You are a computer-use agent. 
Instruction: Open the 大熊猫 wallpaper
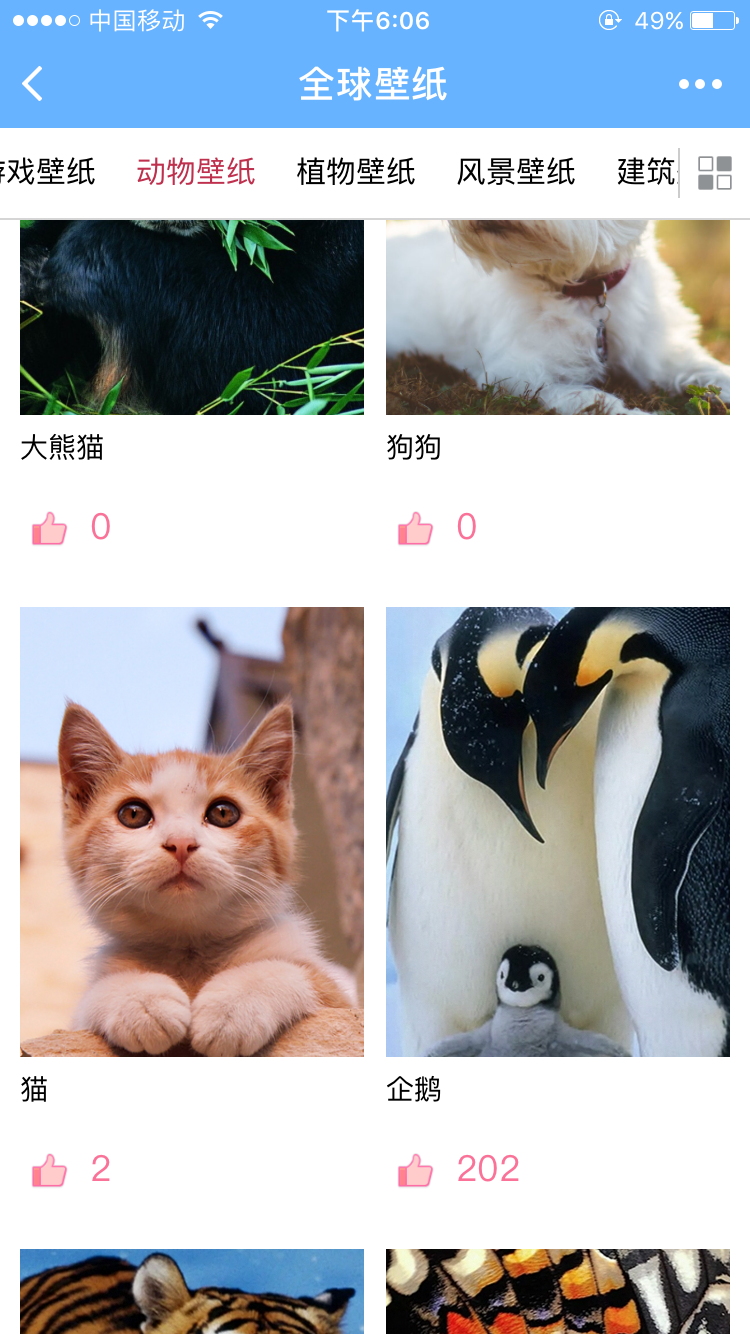pyautogui.click(x=192, y=316)
